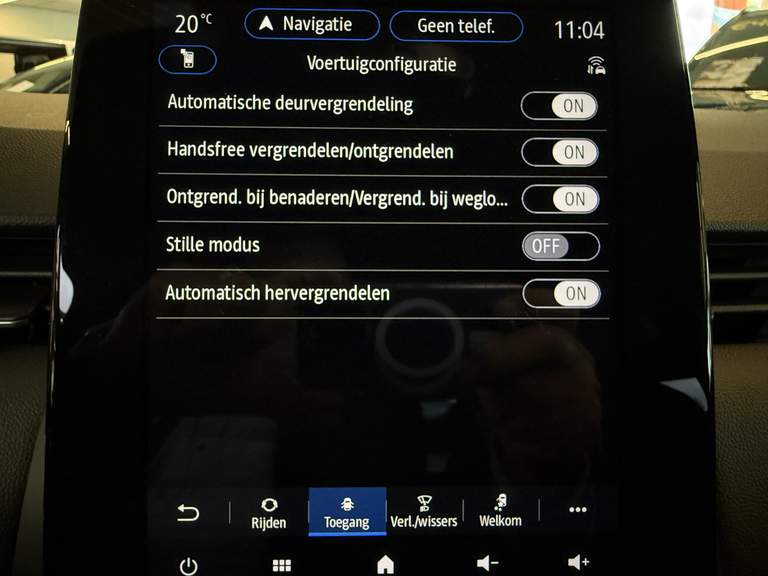Tap the phone icon button
This screenshot has width=768, height=576.
pyautogui.click(x=187, y=60)
